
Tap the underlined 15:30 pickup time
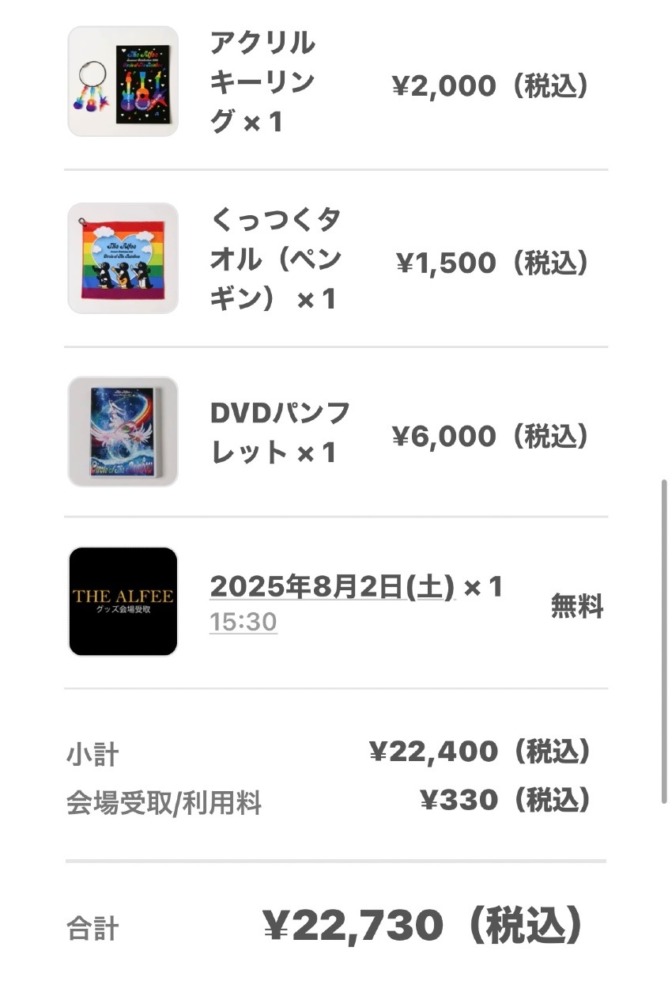[x=243, y=622]
